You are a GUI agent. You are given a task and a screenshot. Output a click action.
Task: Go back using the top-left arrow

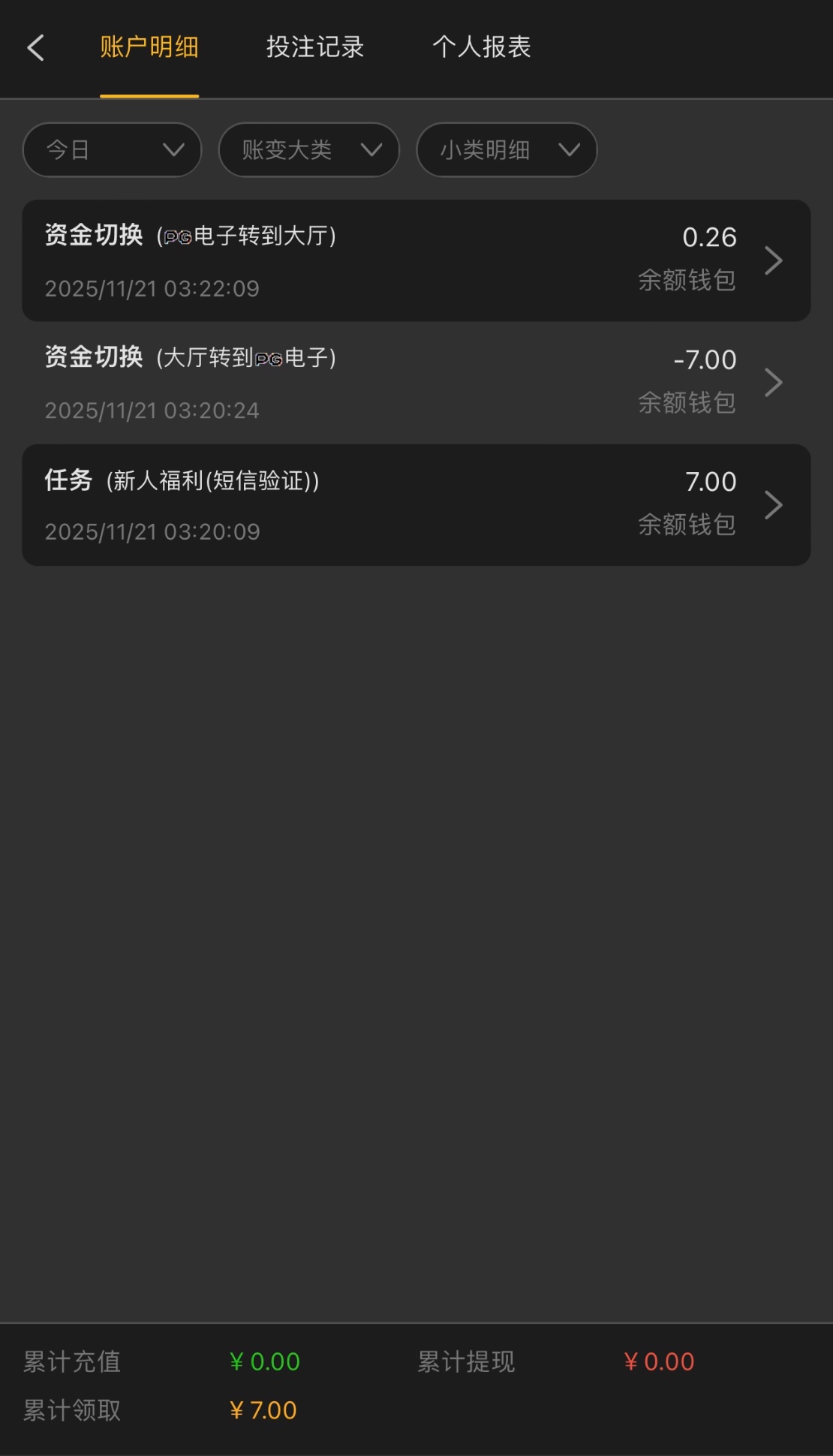(x=35, y=47)
